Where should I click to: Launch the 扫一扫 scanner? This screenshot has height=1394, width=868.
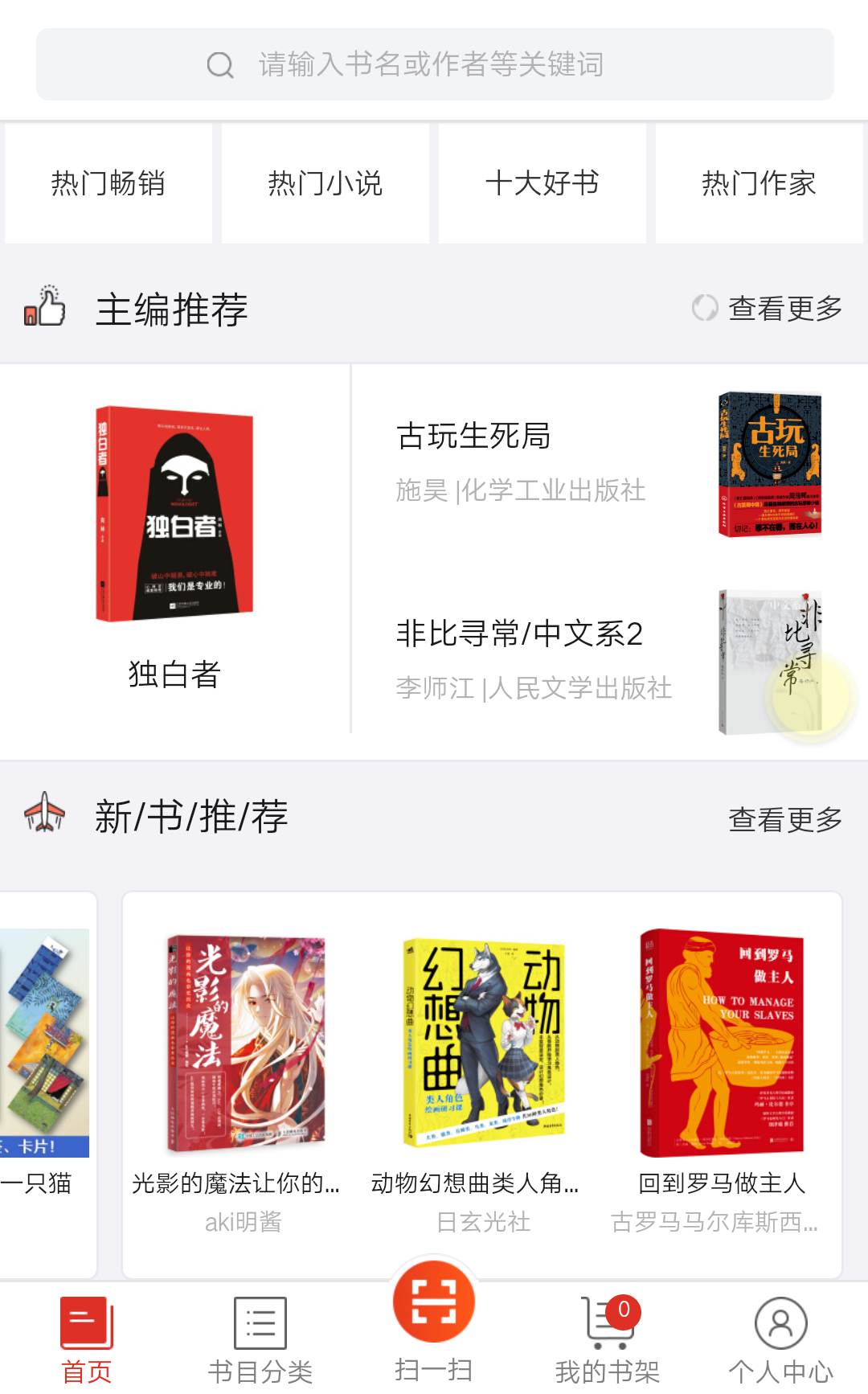pos(434,1318)
